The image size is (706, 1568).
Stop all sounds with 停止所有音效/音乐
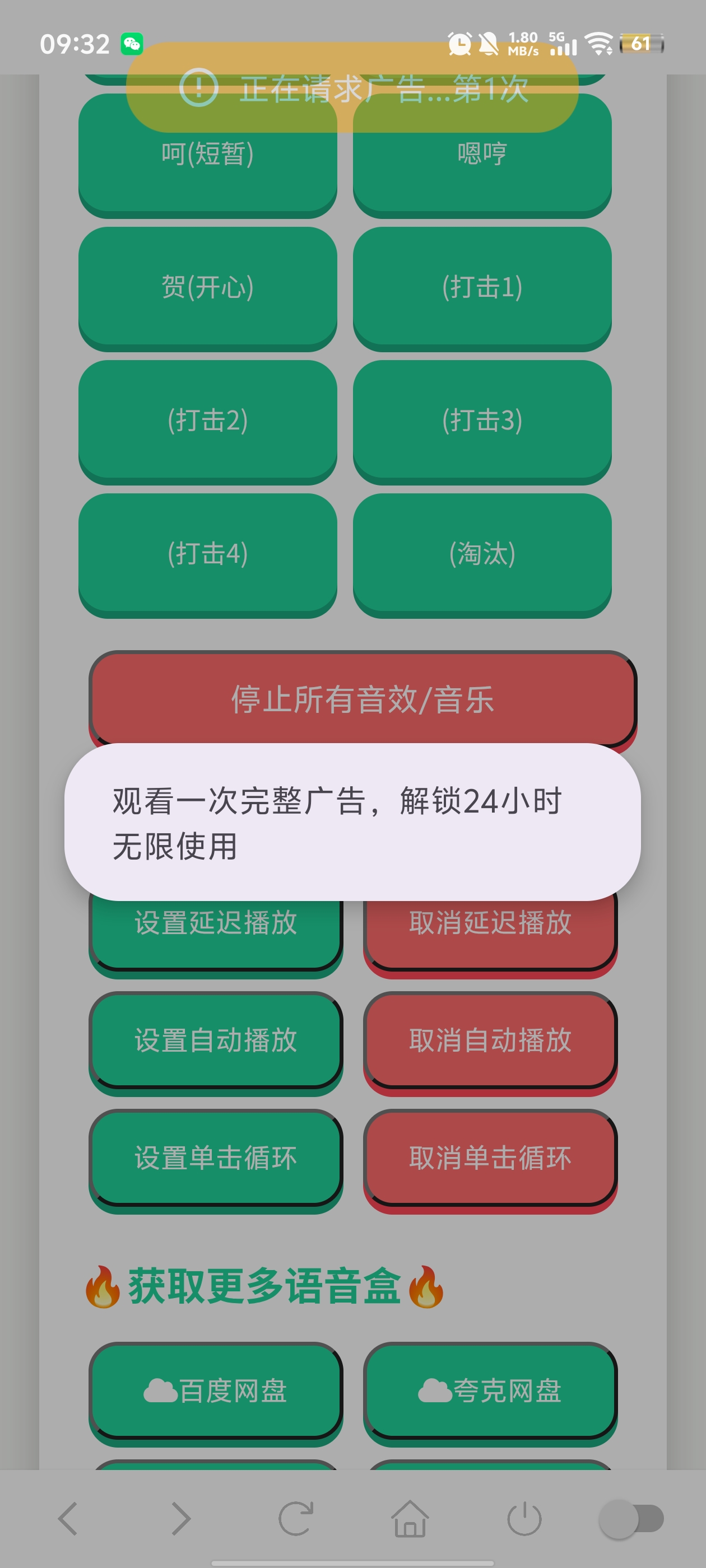click(x=363, y=699)
